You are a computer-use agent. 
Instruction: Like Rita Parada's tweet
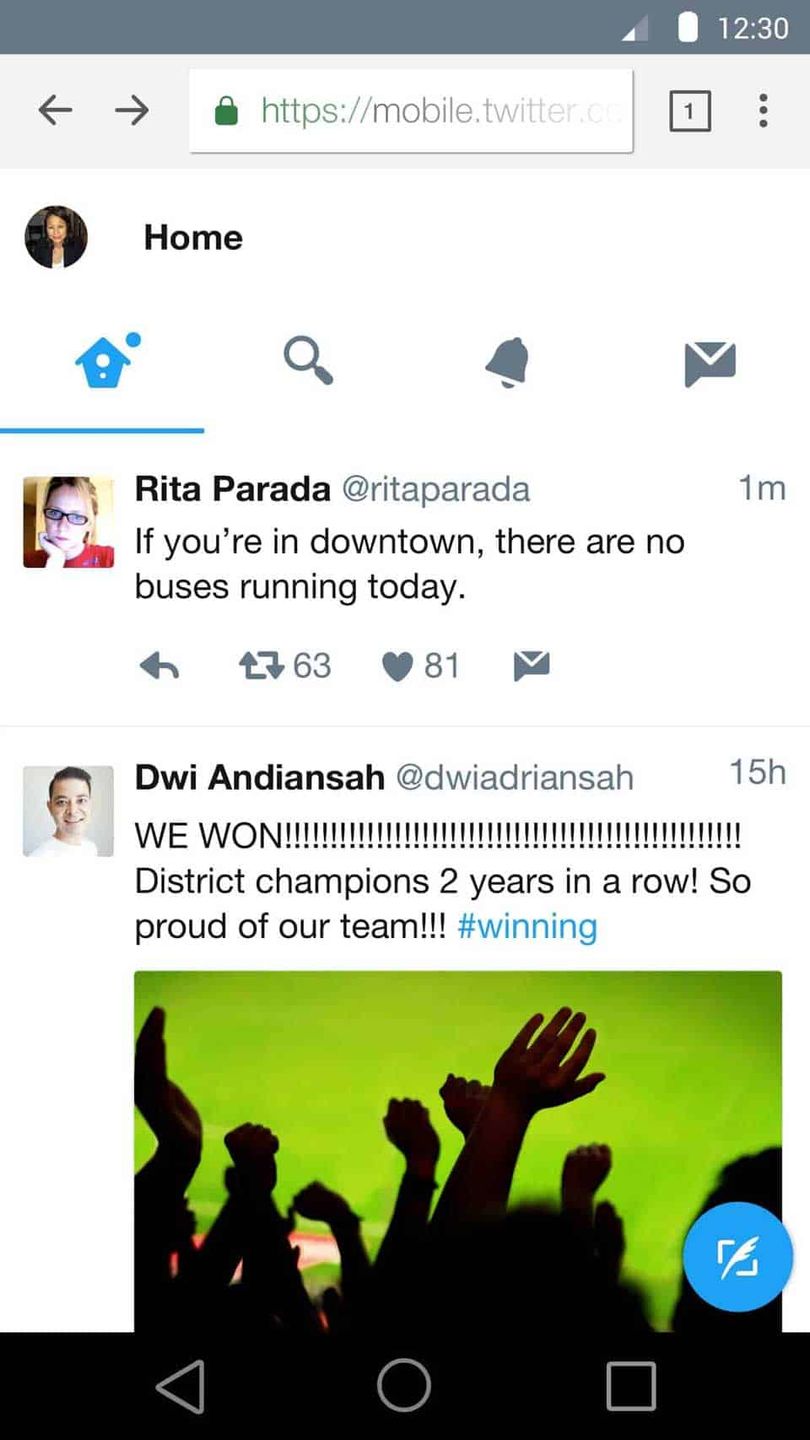tap(398, 666)
